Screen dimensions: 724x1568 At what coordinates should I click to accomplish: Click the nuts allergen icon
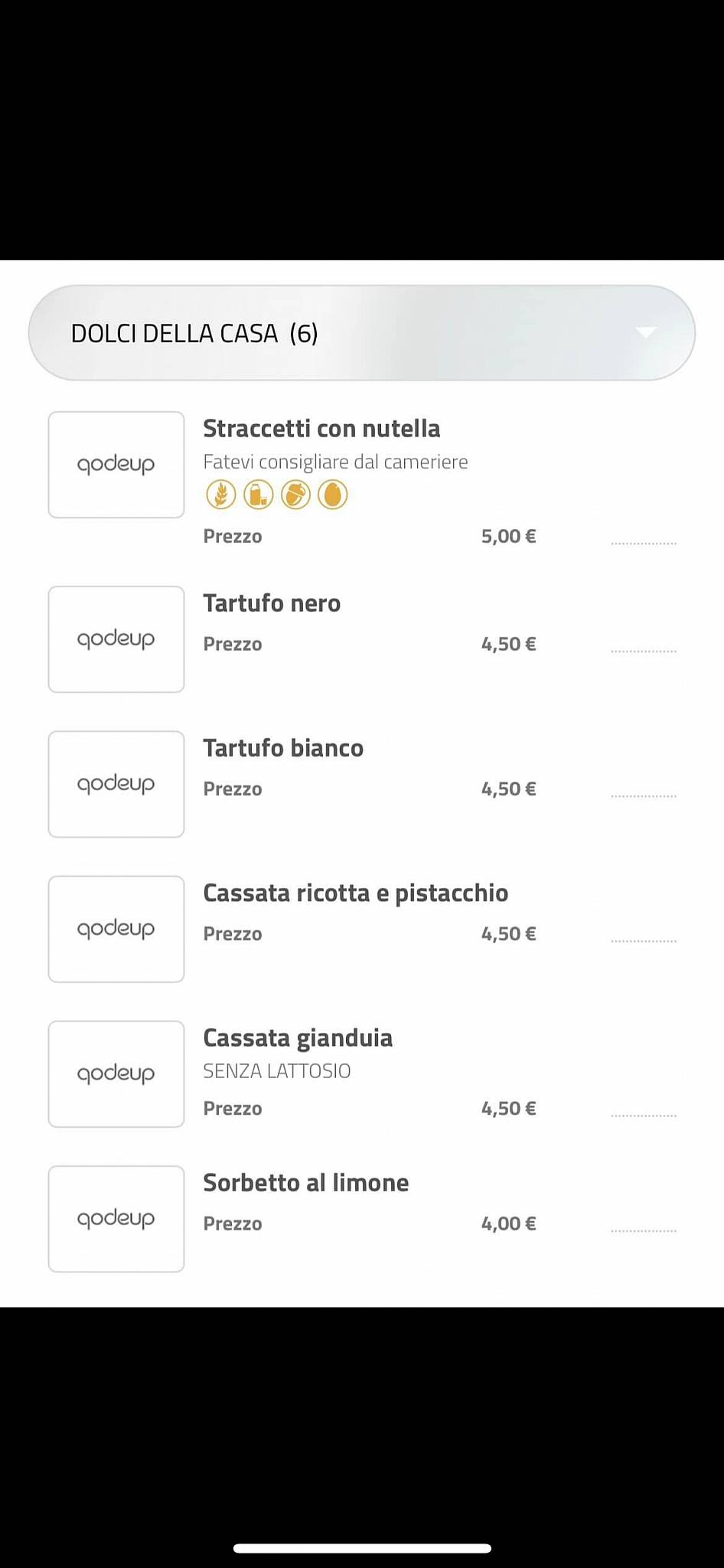(x=295, y=495)
